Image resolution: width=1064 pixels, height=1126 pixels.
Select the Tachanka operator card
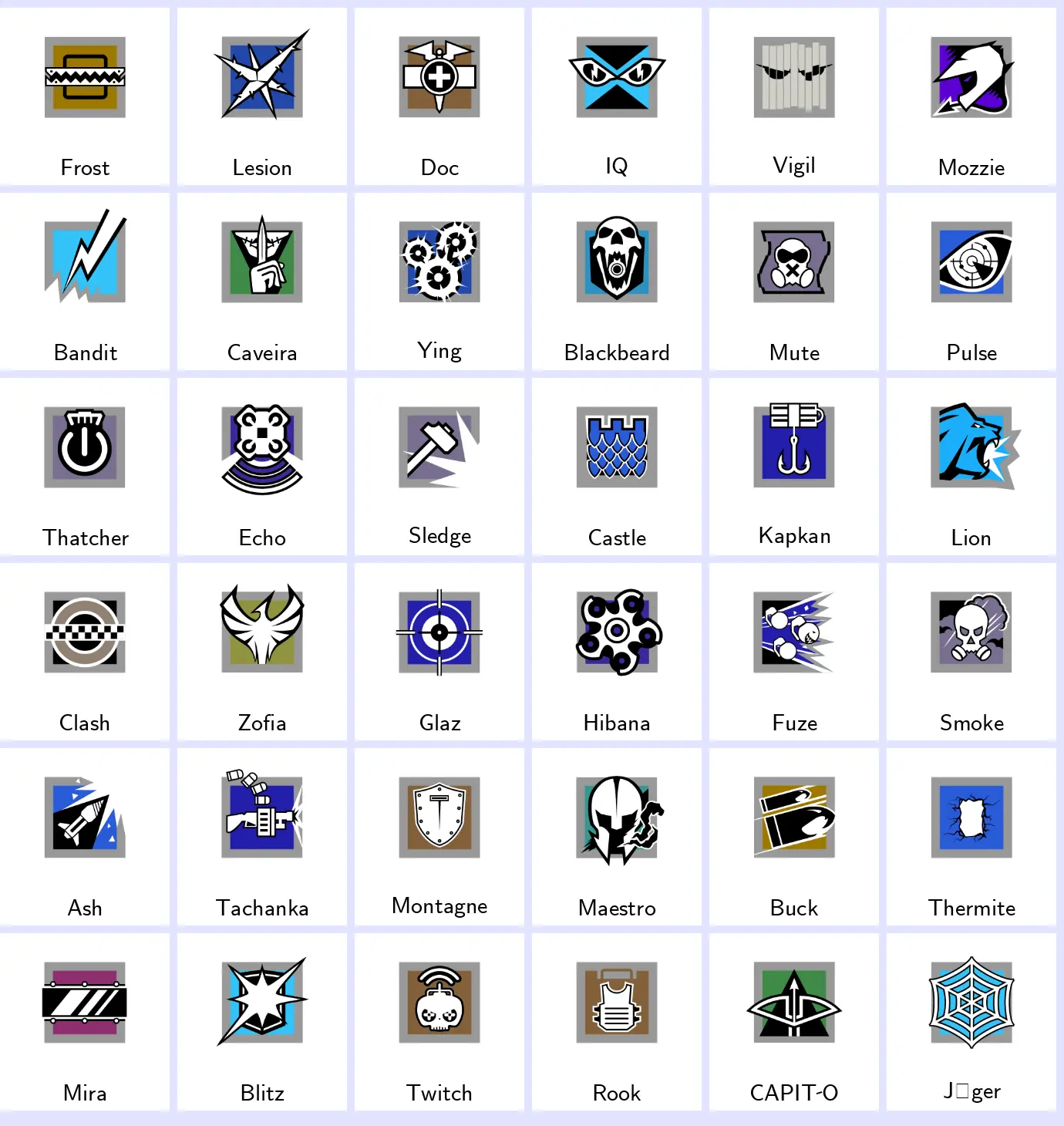click(262, 837)
